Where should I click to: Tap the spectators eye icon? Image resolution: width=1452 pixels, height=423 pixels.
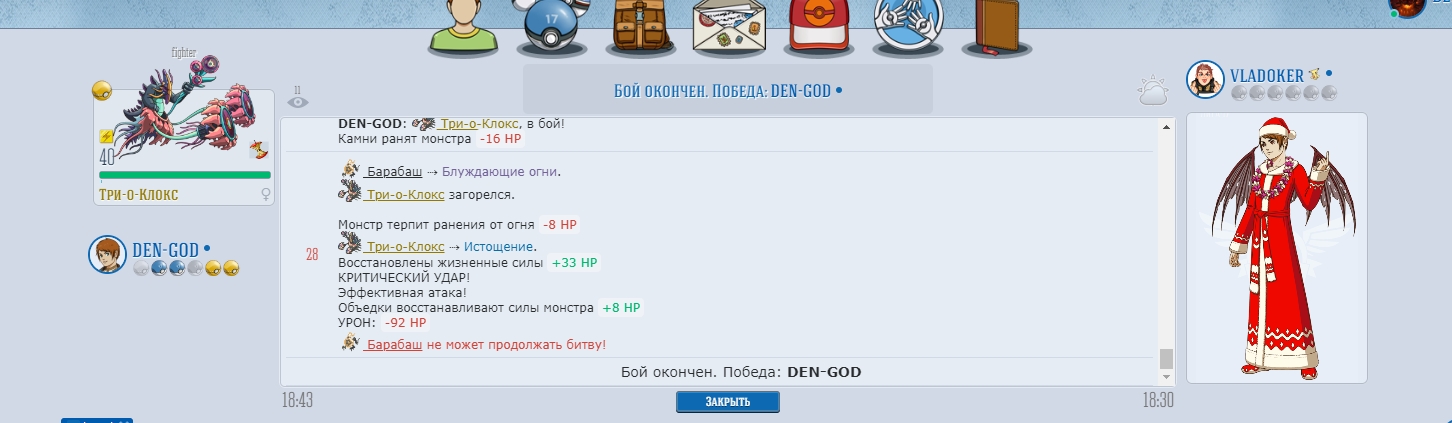(298, 101)
